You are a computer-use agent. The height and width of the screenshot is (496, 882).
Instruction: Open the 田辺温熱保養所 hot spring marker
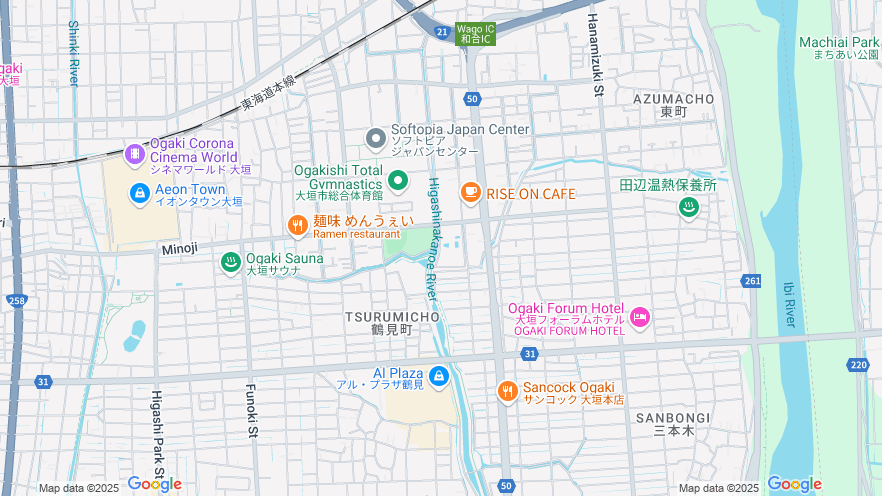click(x=688, y=208)
